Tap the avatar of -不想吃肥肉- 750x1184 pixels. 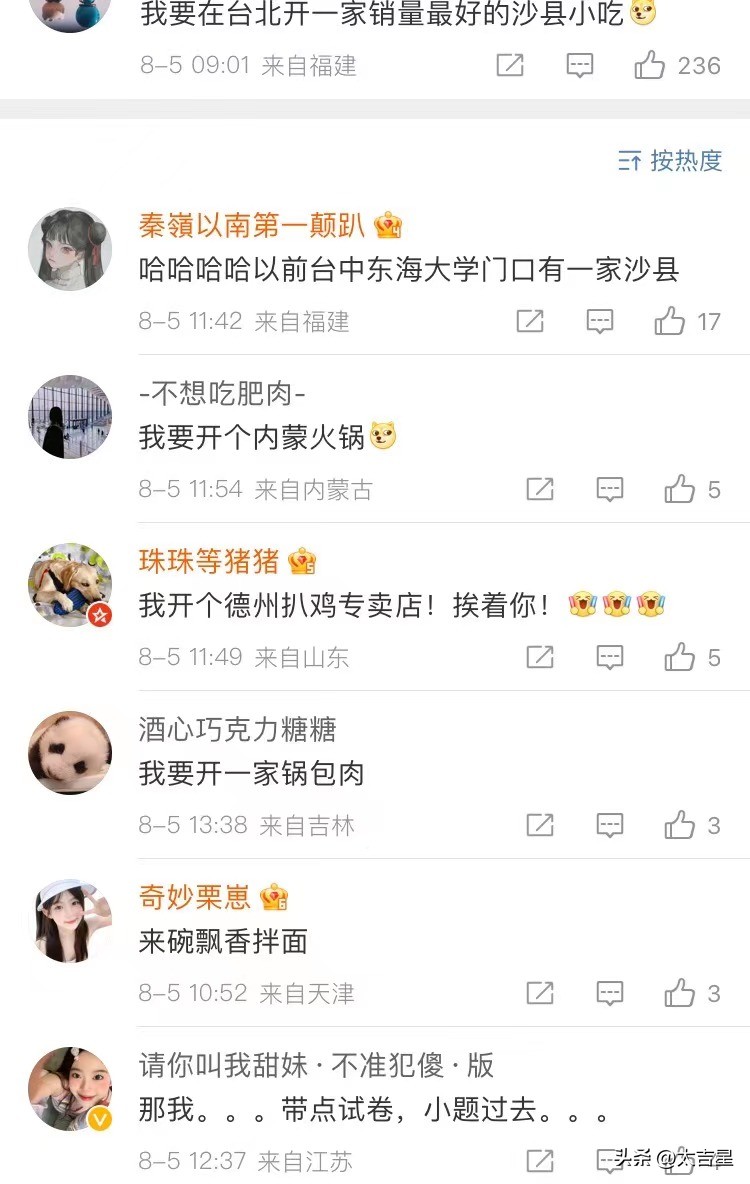[70, 416]
